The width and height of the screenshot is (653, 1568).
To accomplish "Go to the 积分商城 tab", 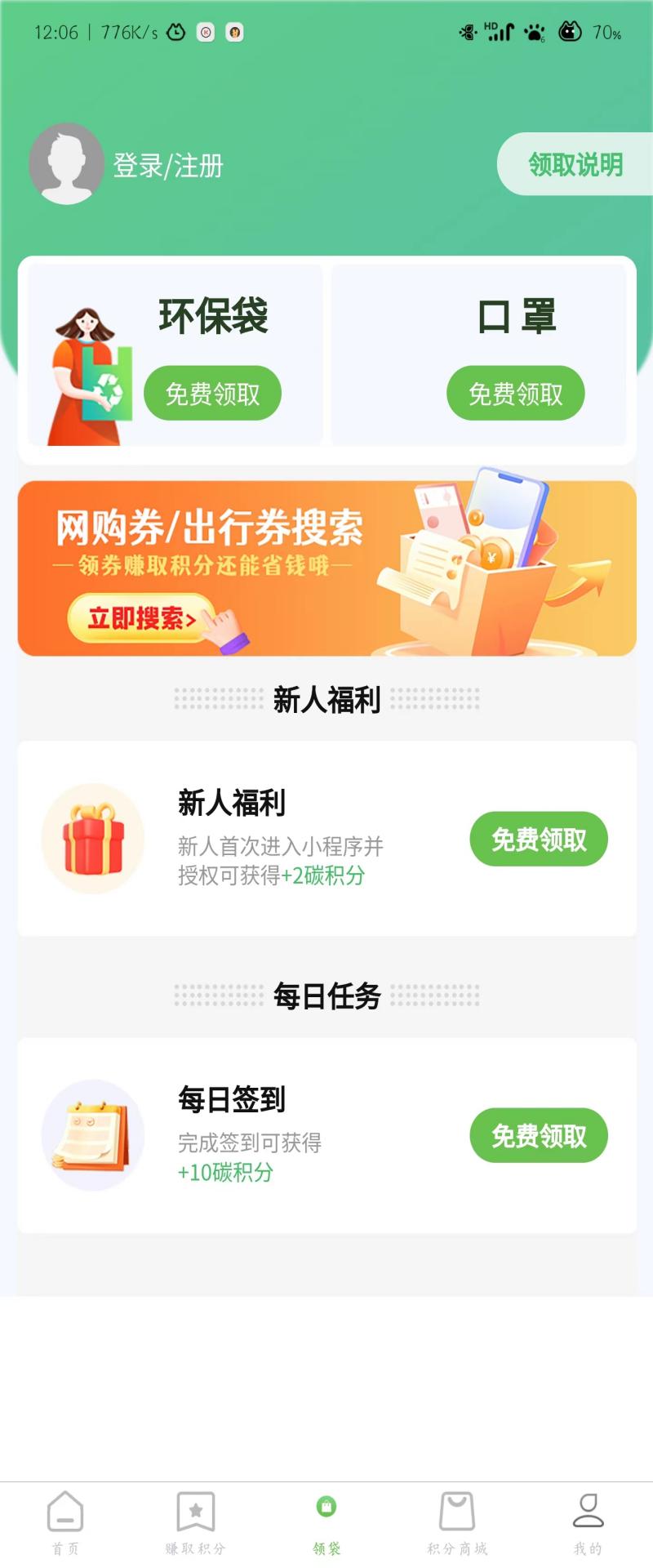I will 457,1522.
